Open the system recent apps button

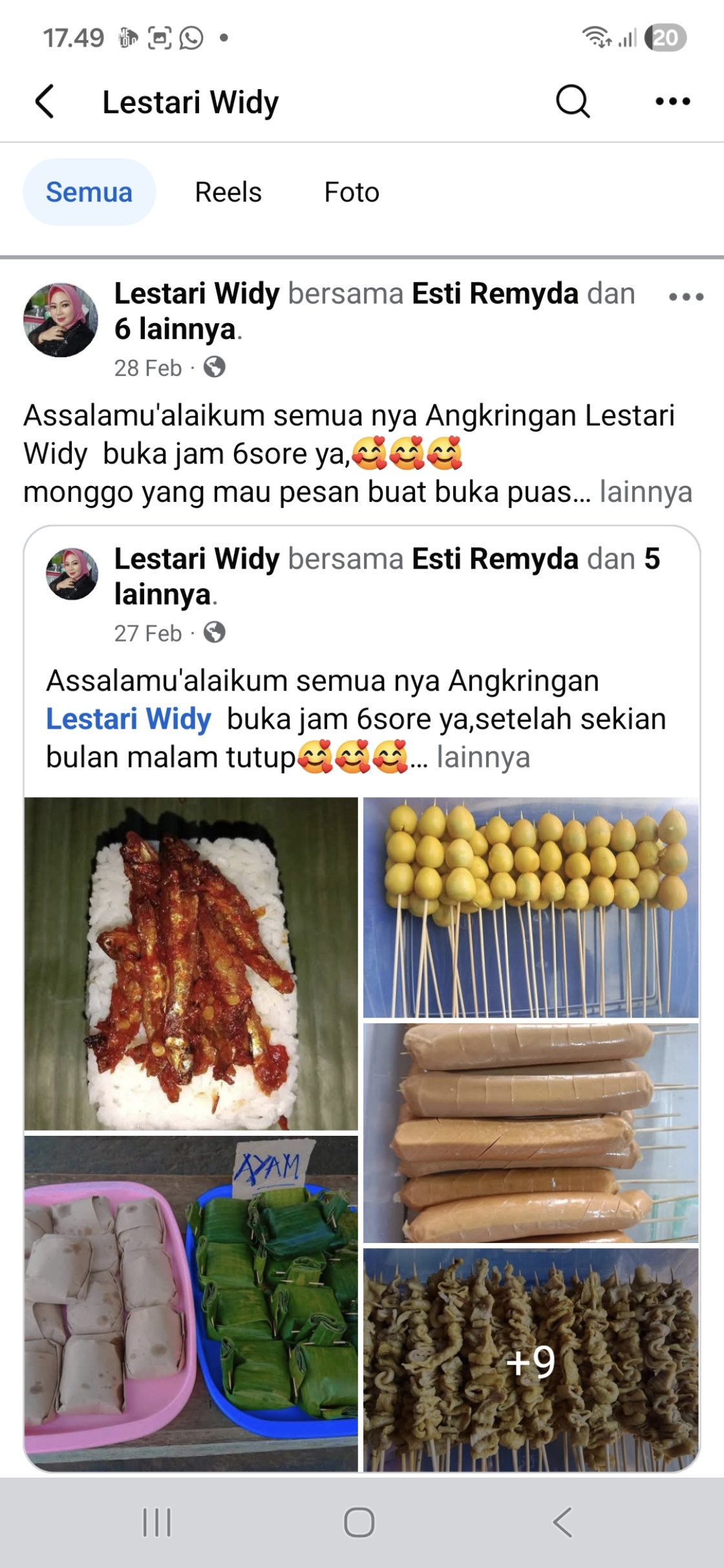coord(156,1522)
